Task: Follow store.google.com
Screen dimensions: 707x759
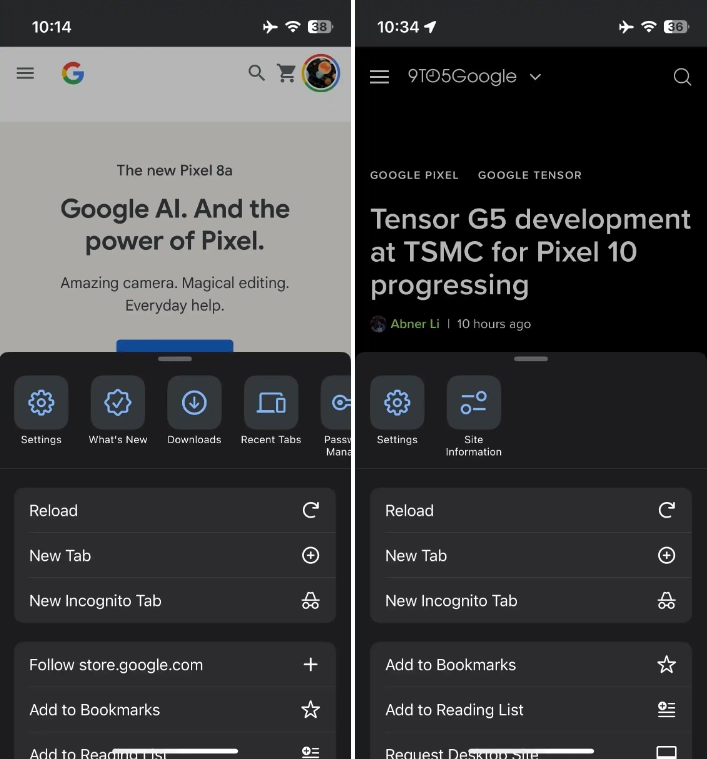Action: pyautogui.click(x=174, y=665)
